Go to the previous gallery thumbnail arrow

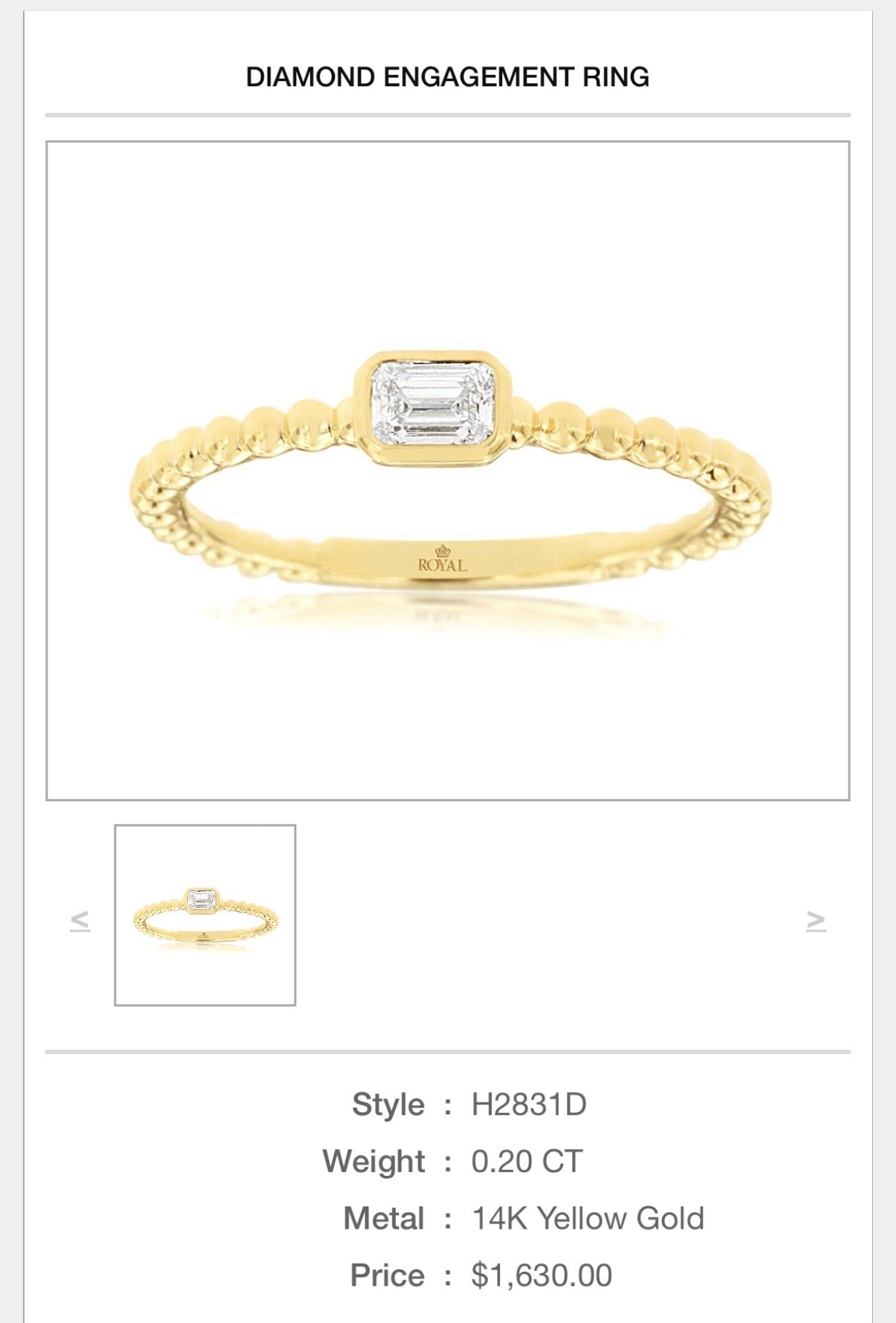(x=79, y=920)
